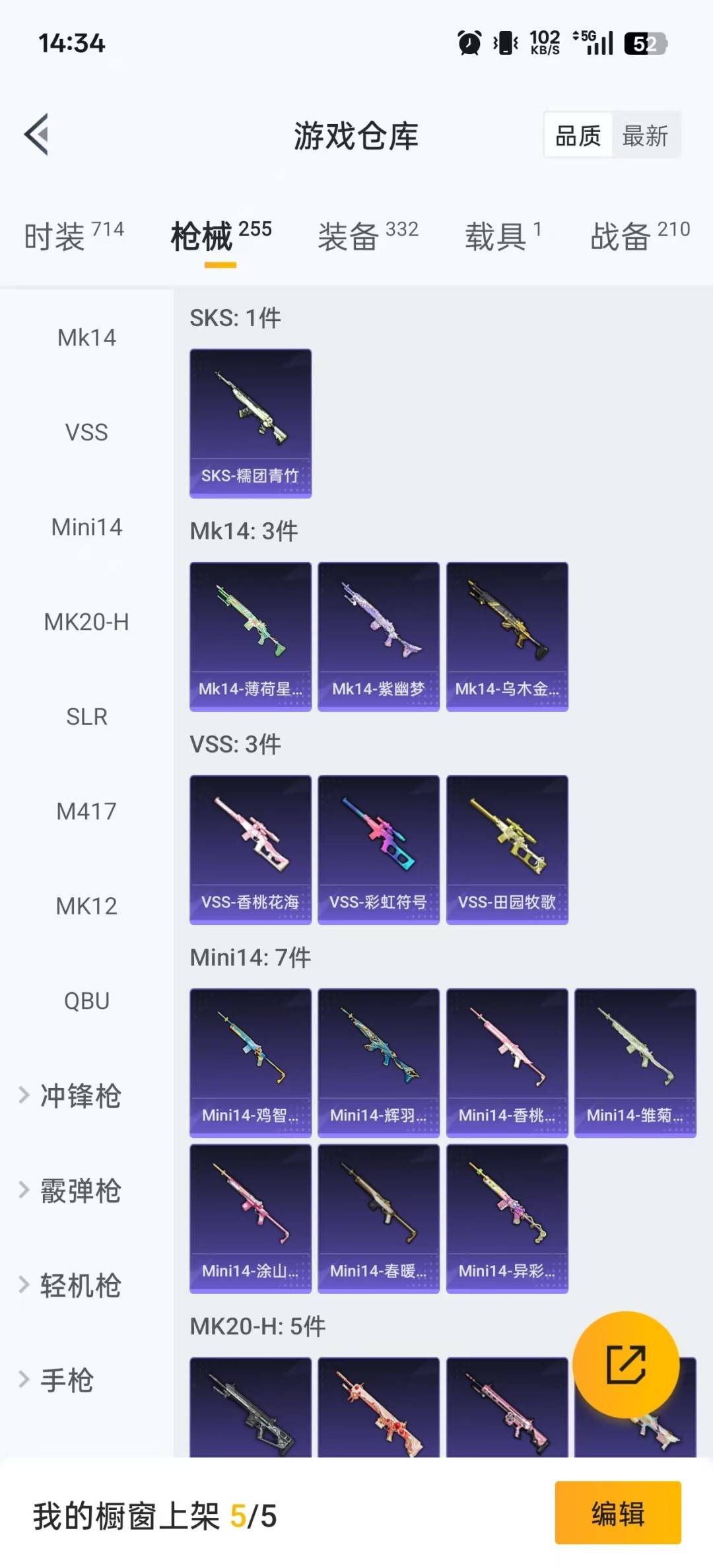Select SLR in the sidebar

pos(86,717)
